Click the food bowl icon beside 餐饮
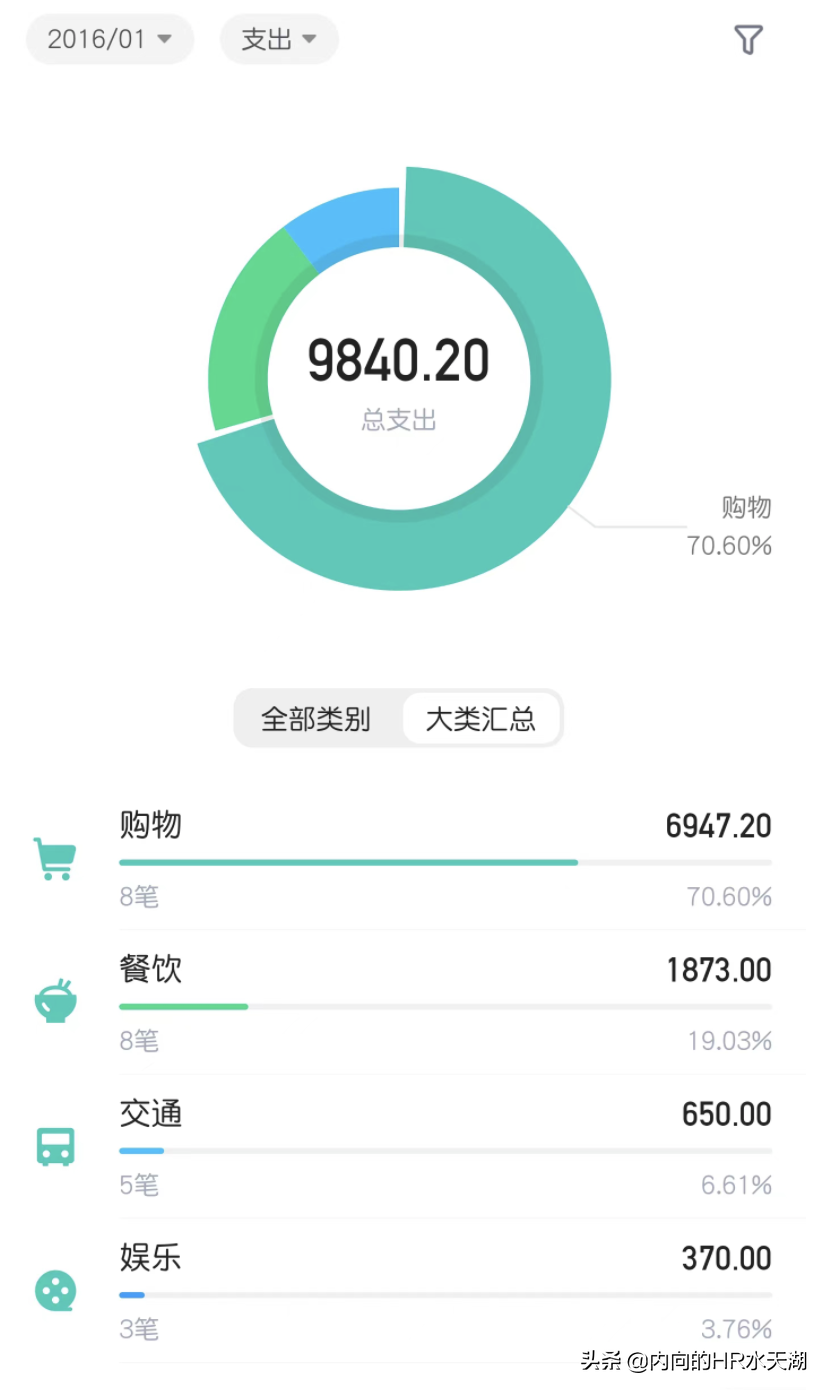The image size is (826, 1390). tap(54, 1000)
